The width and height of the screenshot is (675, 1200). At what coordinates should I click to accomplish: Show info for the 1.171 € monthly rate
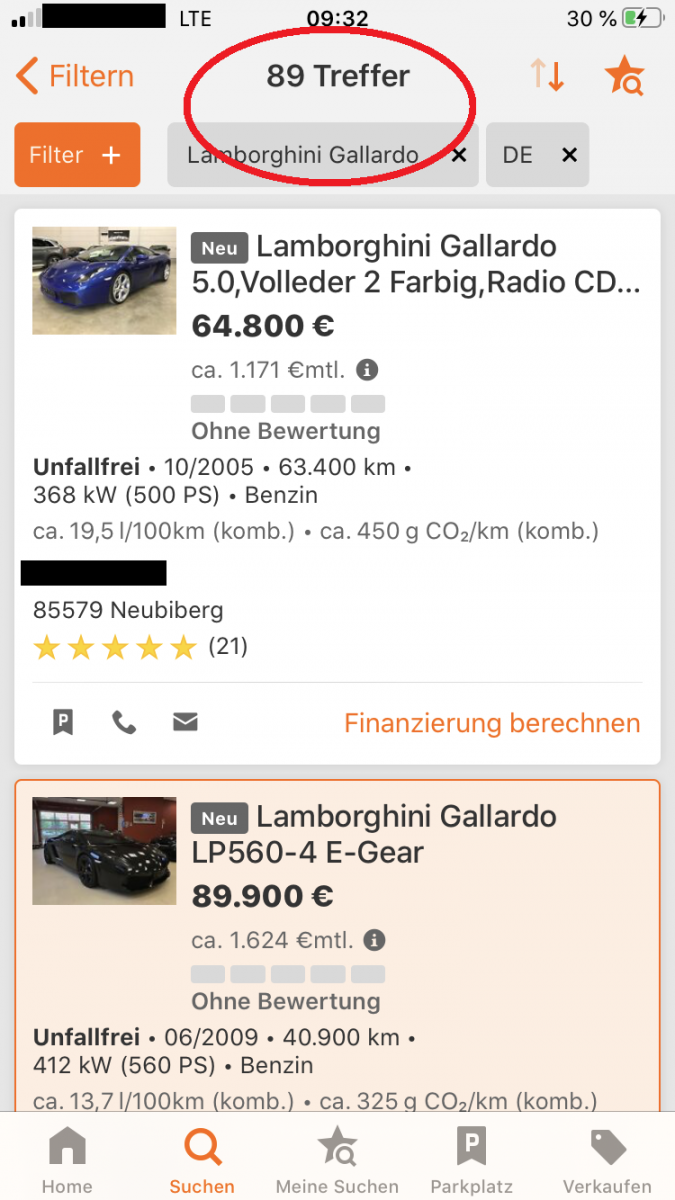pos(367,370)
